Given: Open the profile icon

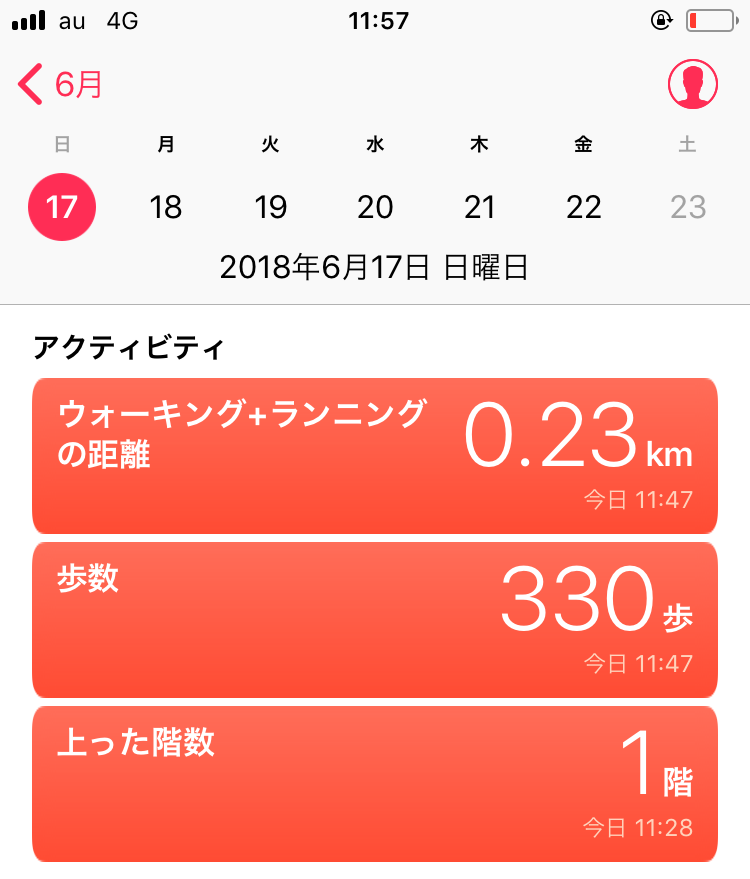Looking at the screenshot, I should click(692, 84).
